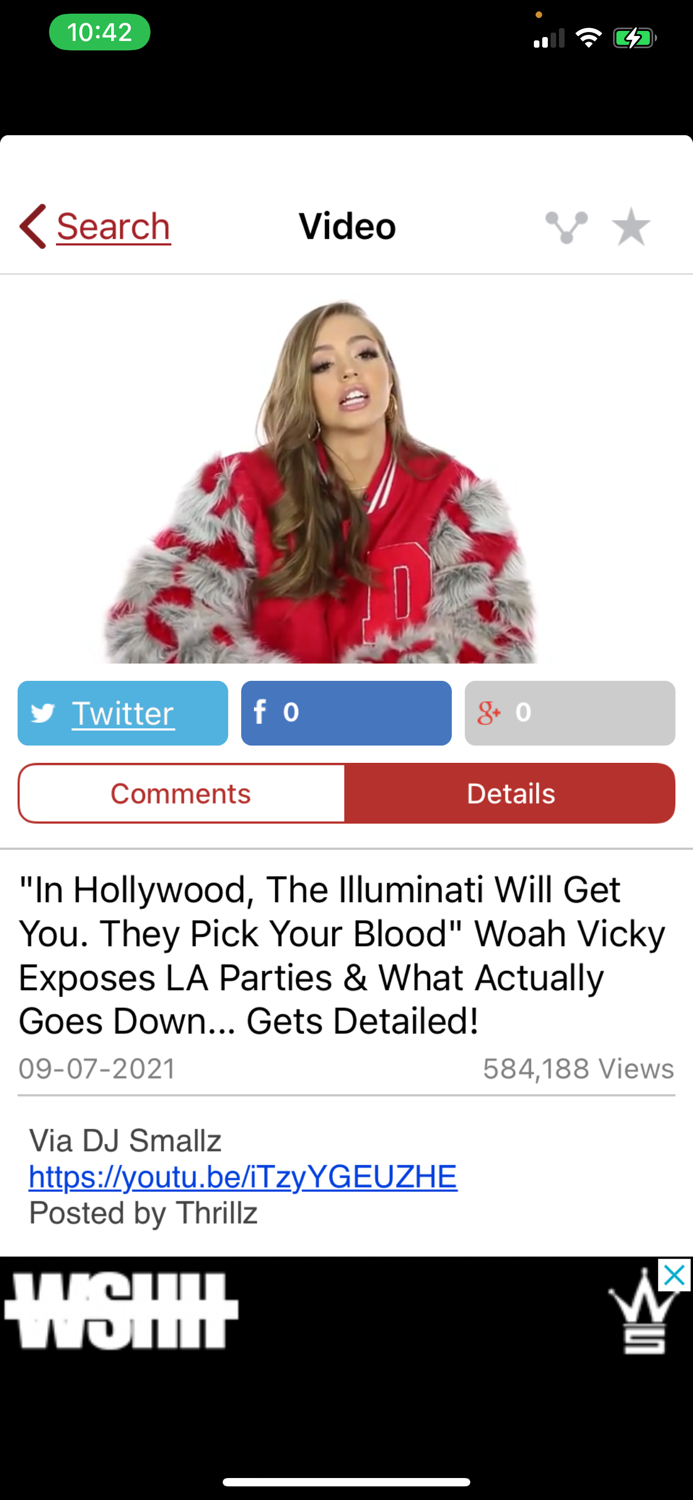Image resolution: width=693 pixels, height=1500 pixels.
Task: Share the video on Facebook
Action: point(346,713)
